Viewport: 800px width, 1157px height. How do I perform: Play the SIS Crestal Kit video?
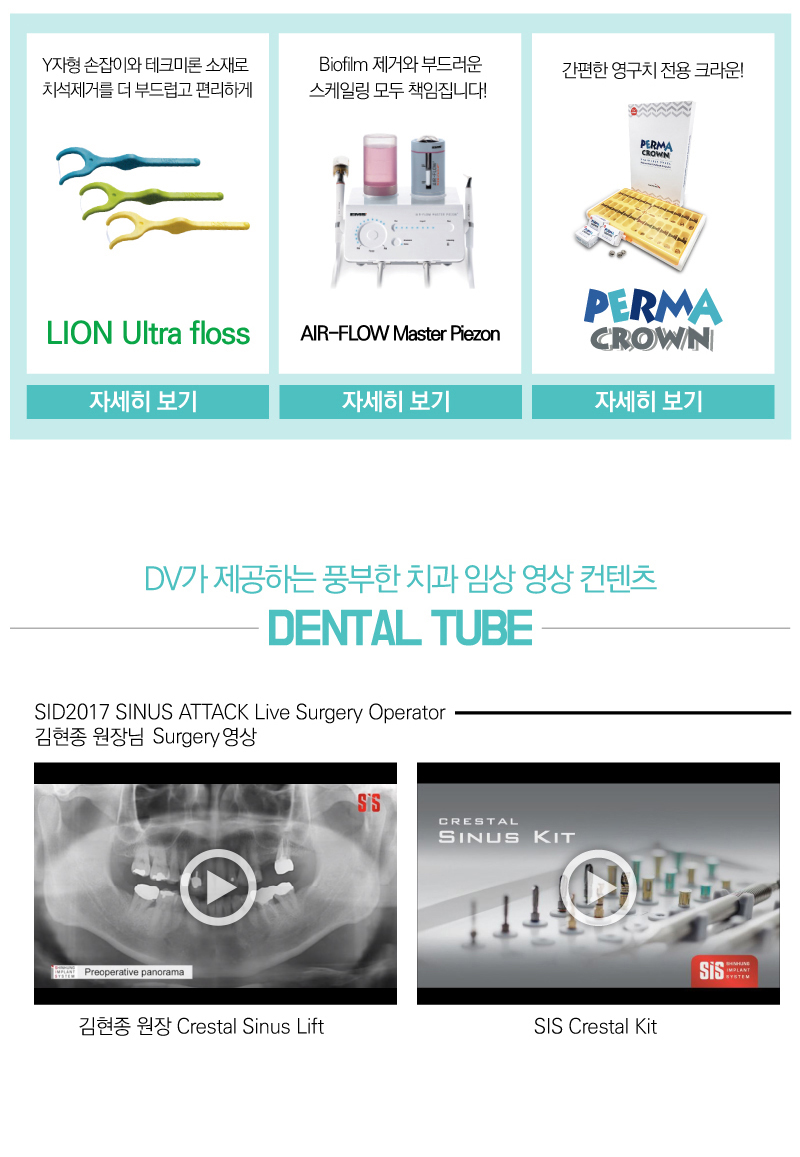(597, 886)
